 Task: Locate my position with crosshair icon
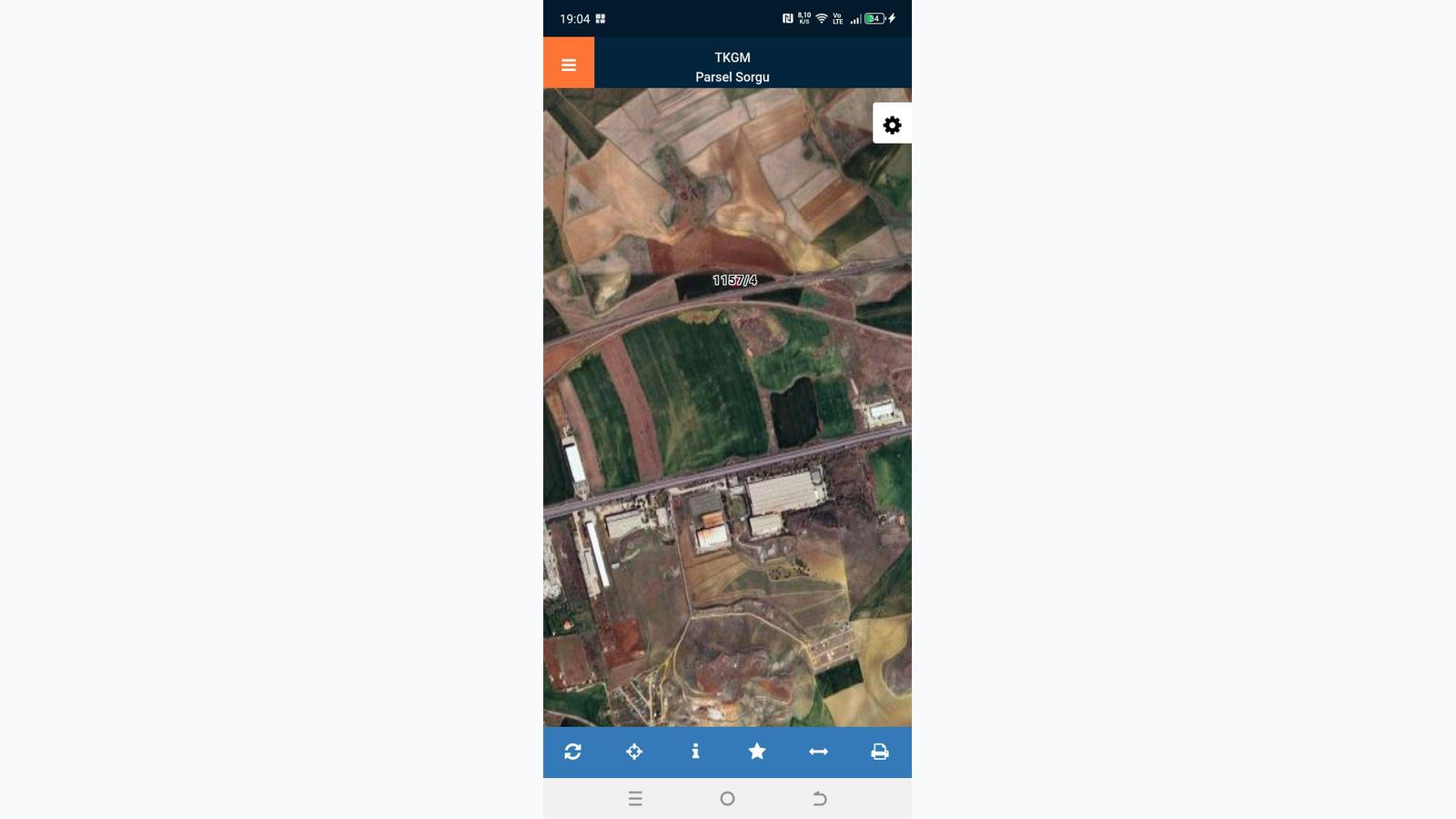coord(634,752)
